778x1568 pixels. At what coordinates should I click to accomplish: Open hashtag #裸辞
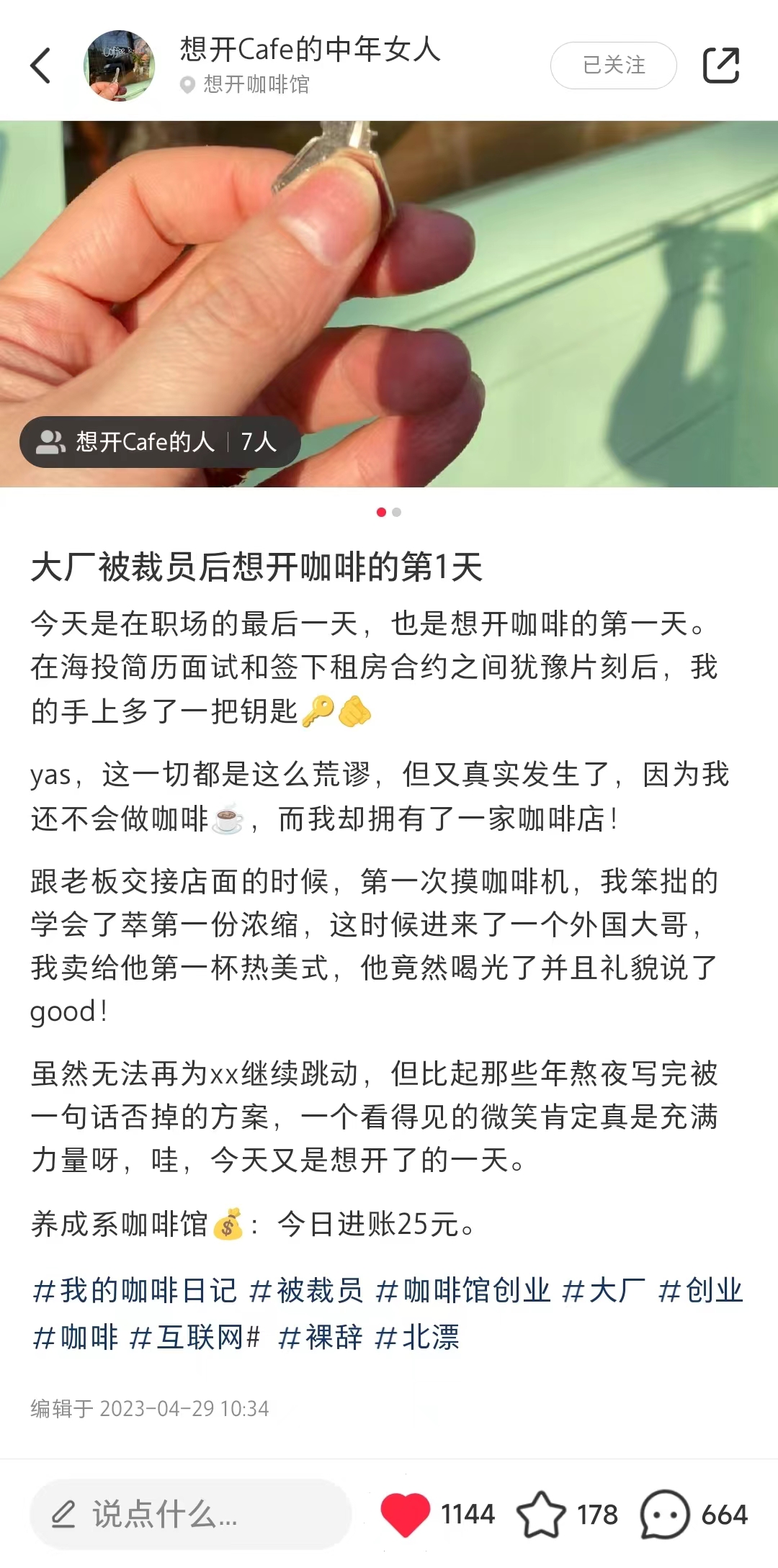point(320,1337)
